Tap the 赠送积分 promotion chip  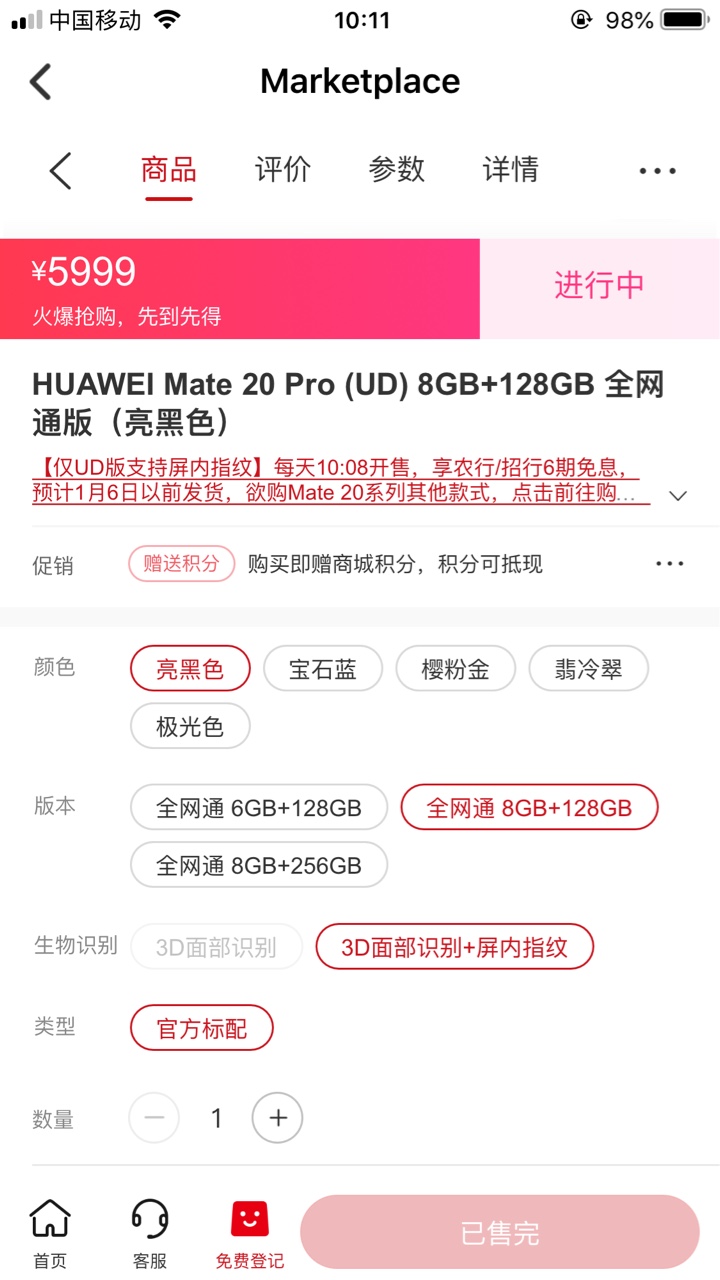[x=181, y=564]
